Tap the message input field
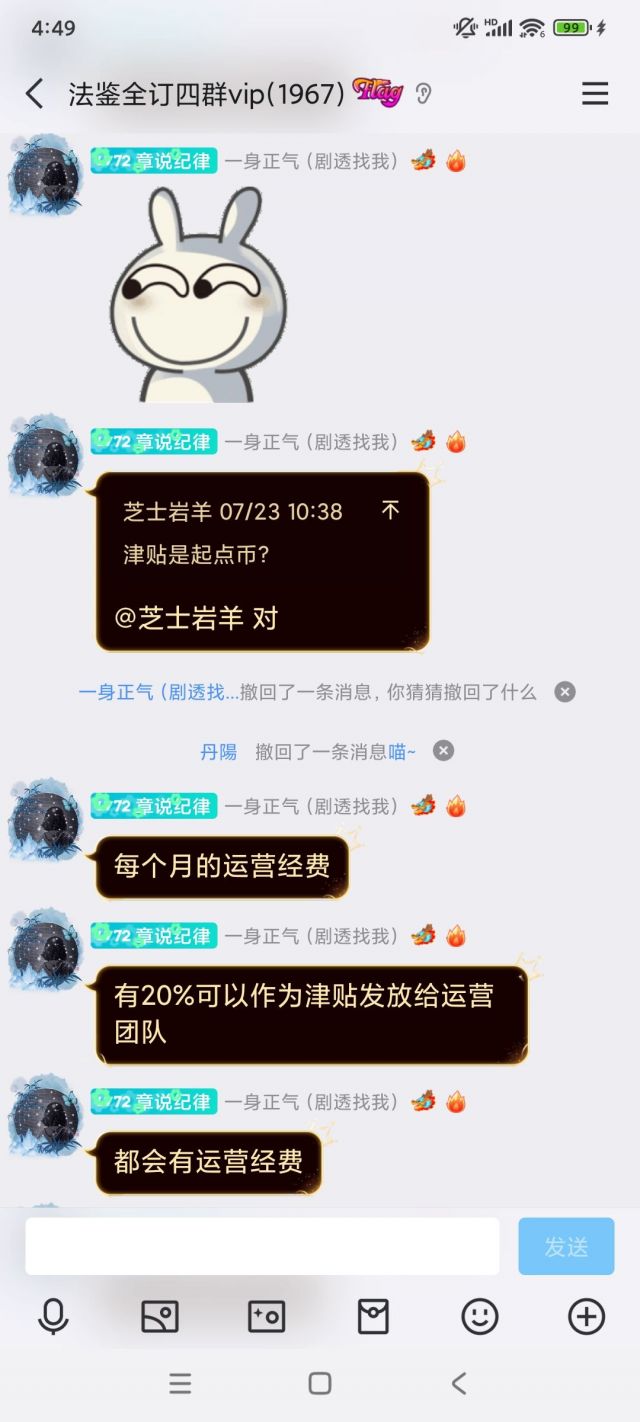 tap(262, 1246)
